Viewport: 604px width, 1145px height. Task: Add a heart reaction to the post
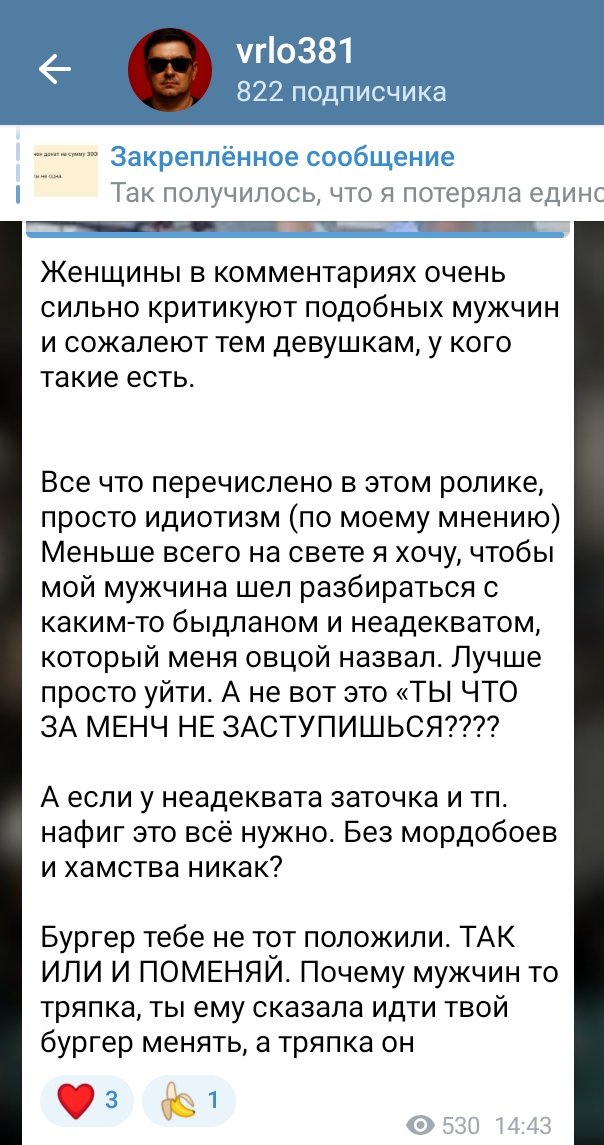88,1100
